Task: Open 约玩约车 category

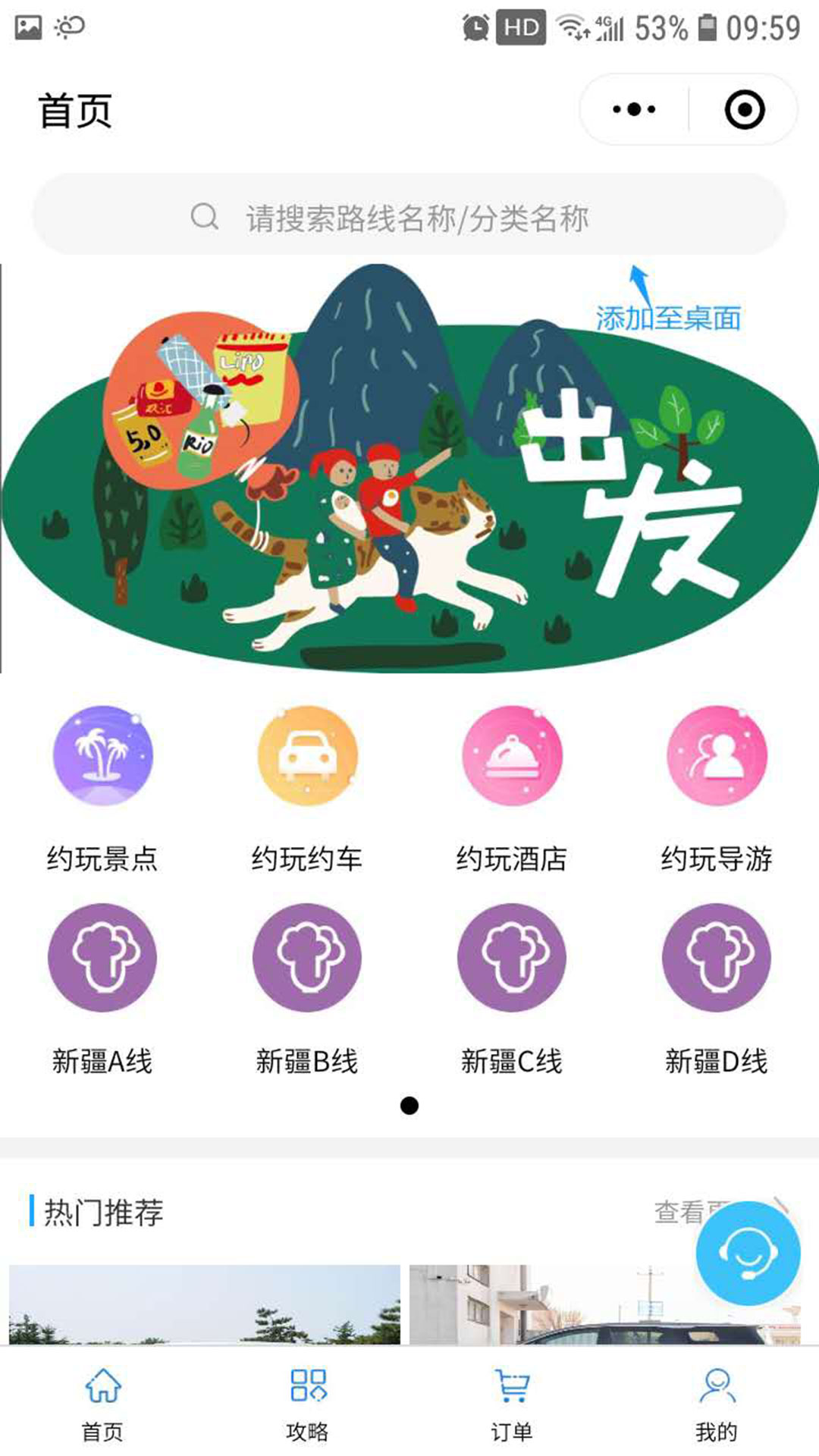Action: pos(307,789)
